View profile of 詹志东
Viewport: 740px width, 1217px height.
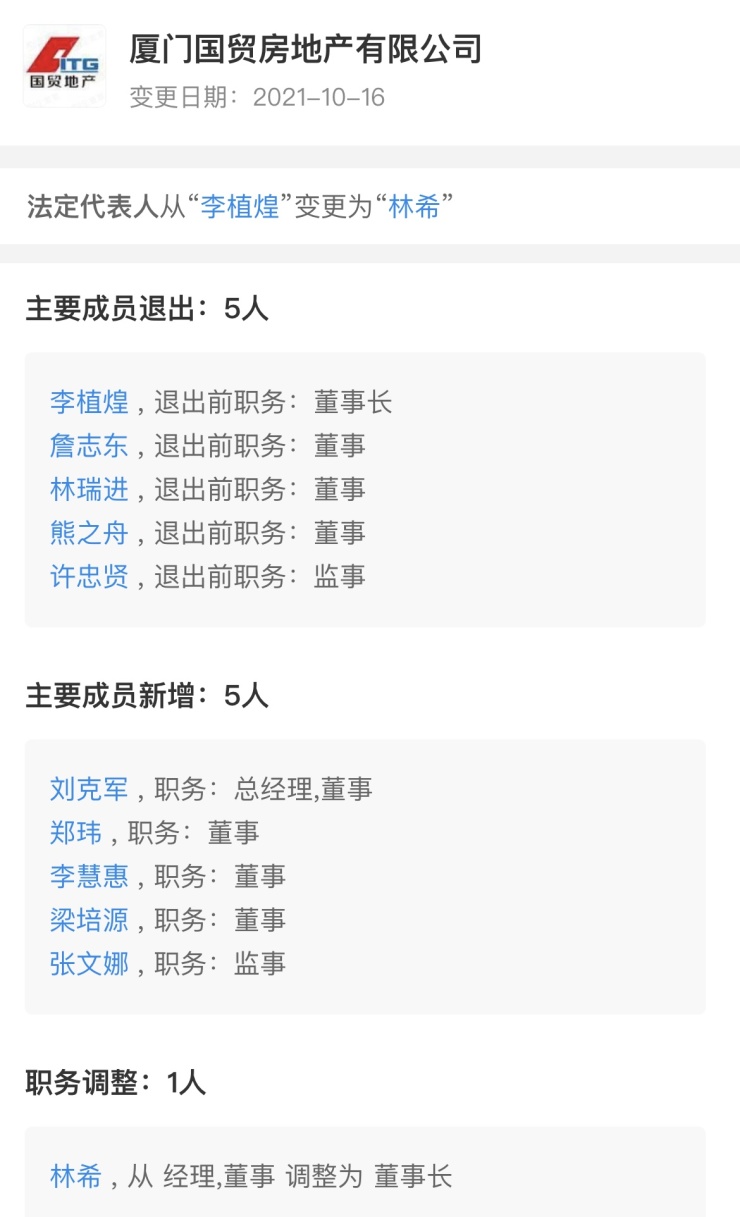(89, 445)
